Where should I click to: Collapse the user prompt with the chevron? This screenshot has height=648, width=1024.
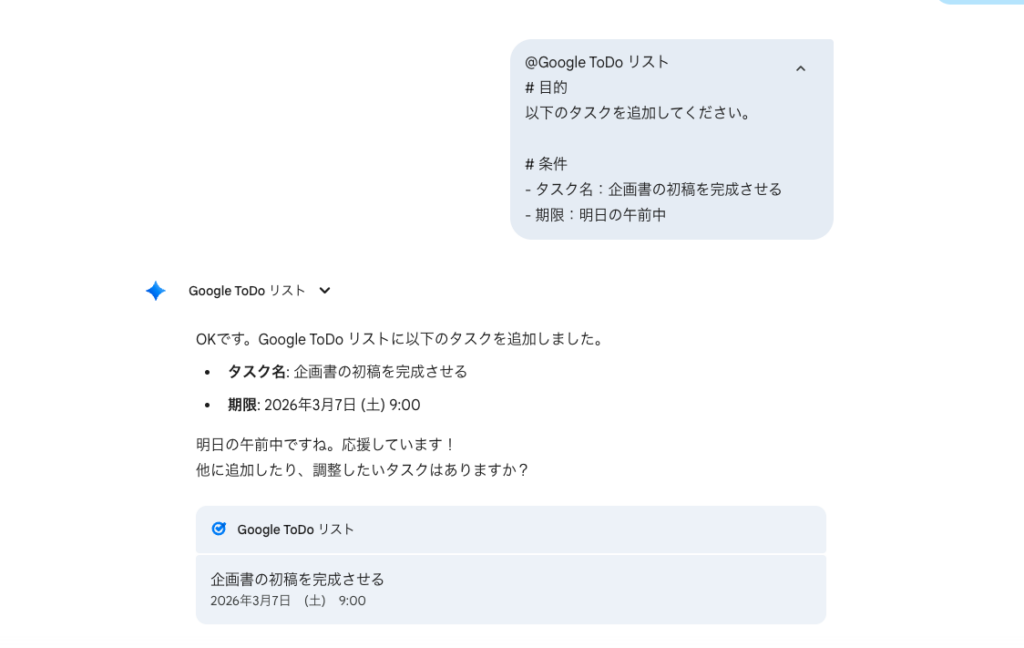click(x=800, y=68)
